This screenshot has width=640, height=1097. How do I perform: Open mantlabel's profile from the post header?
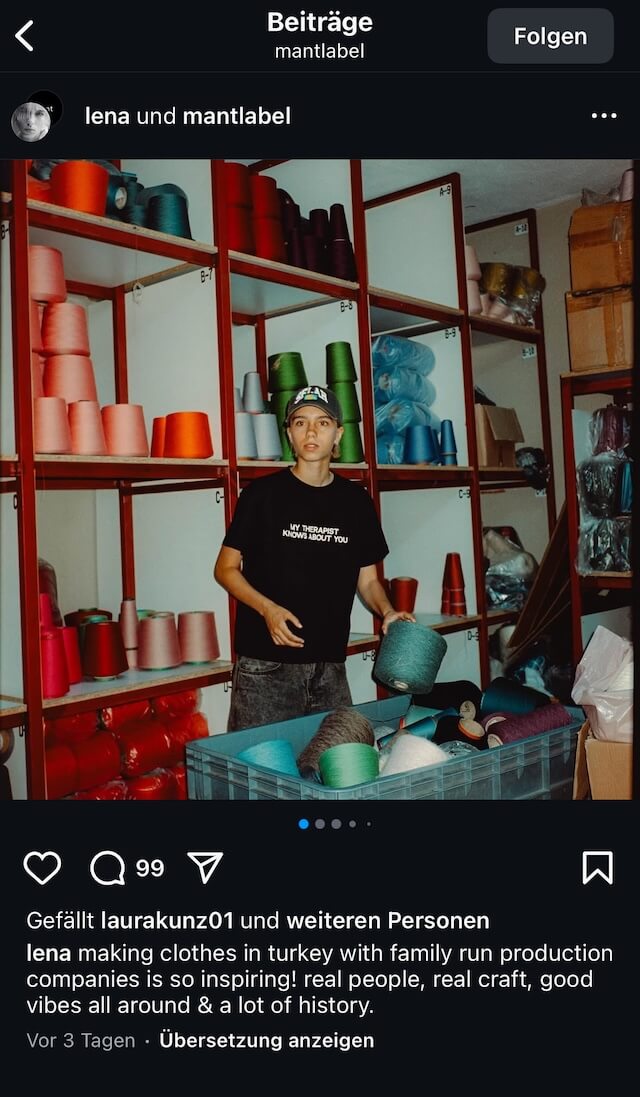tap(236, 116)
